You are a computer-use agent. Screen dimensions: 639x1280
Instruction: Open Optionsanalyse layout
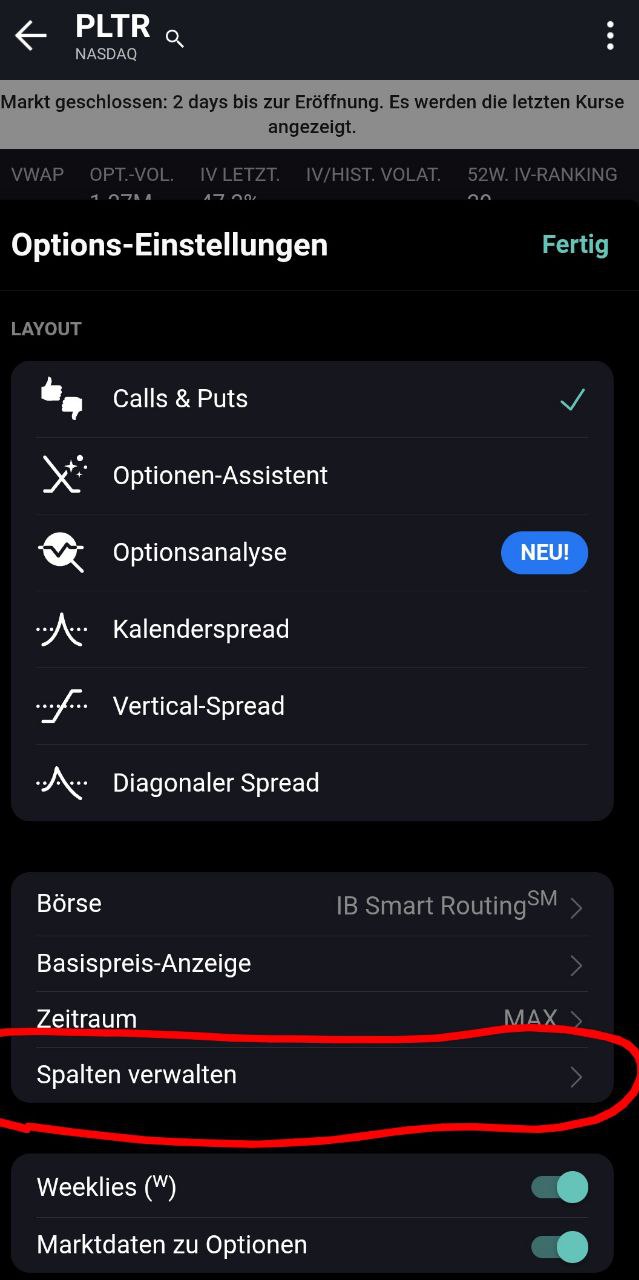[x=311, y=553]
